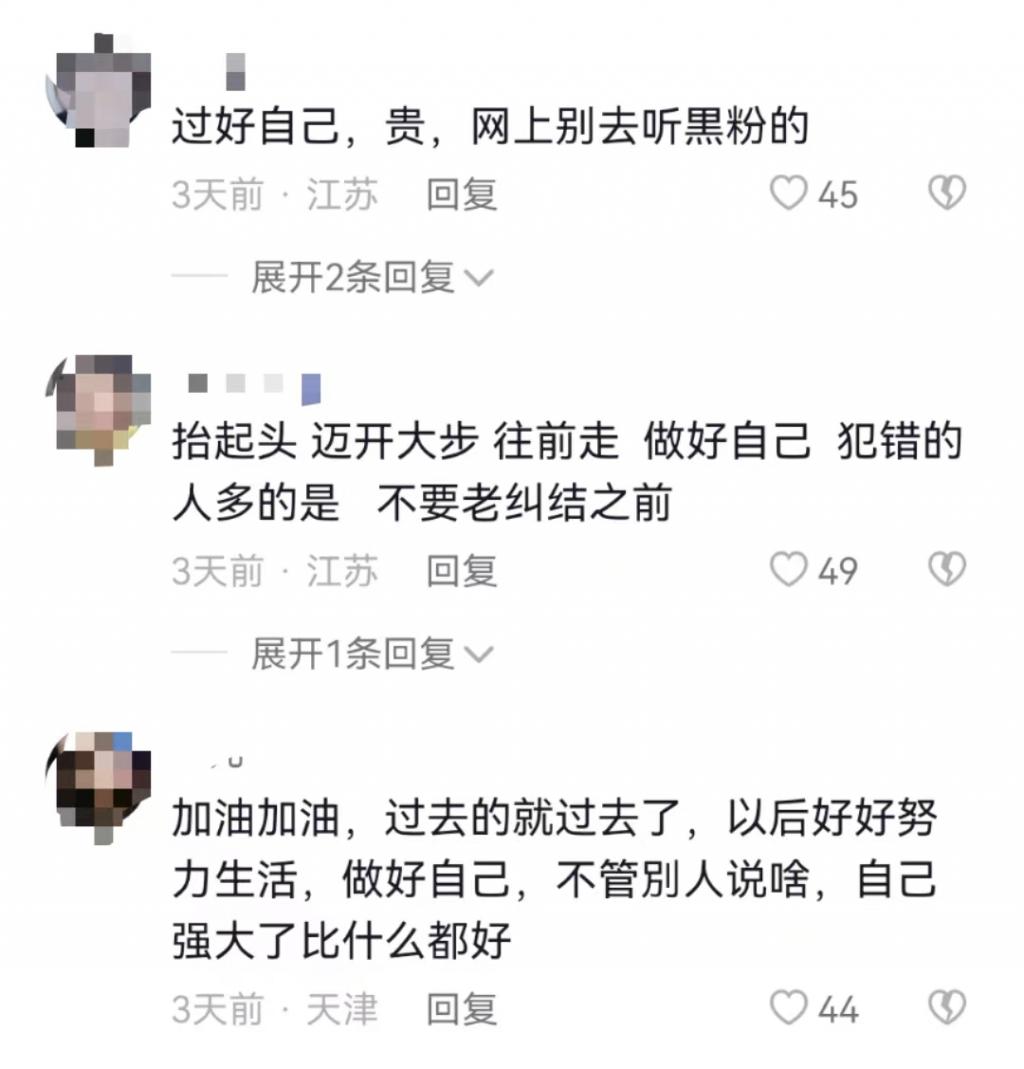Open avatar of the 过好自己 commenter
Viewport: 1024px width, 1069px height.
pyautogui.click(x=99, y=92)
